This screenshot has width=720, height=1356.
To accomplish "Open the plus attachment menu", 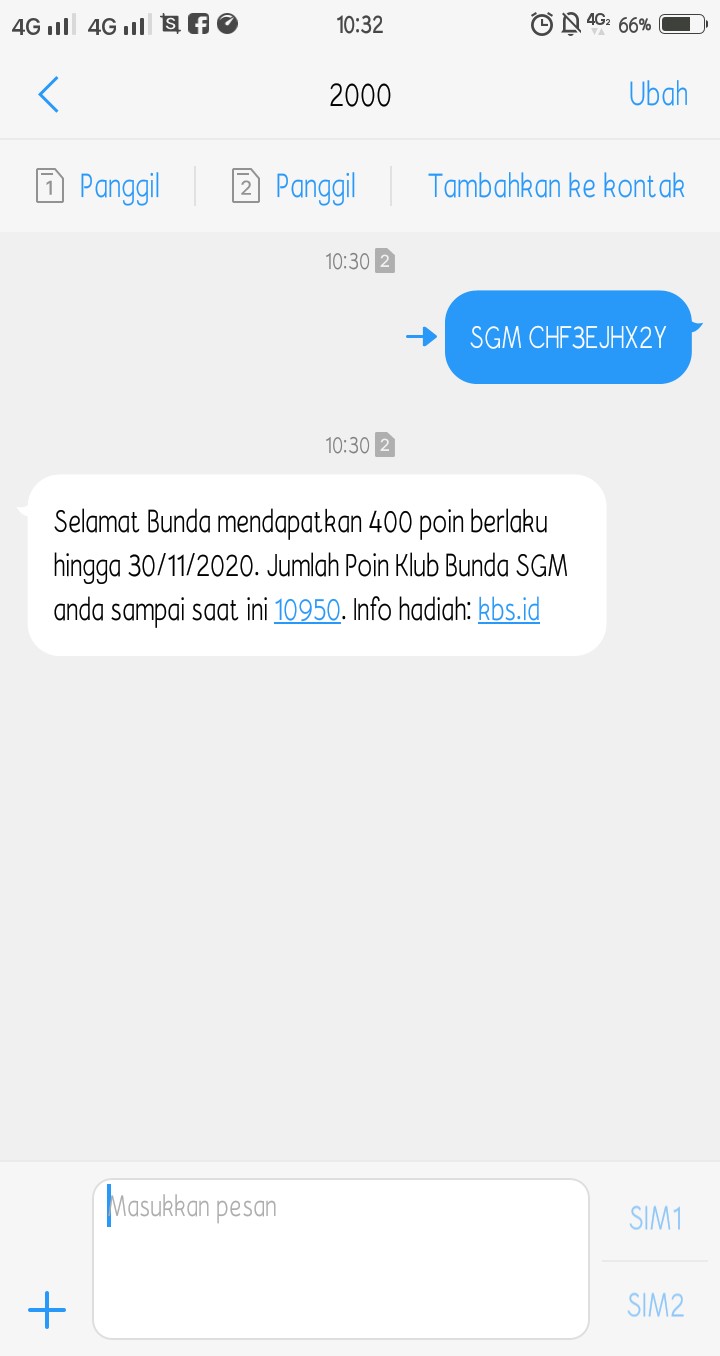I will tap(47, 1309).
